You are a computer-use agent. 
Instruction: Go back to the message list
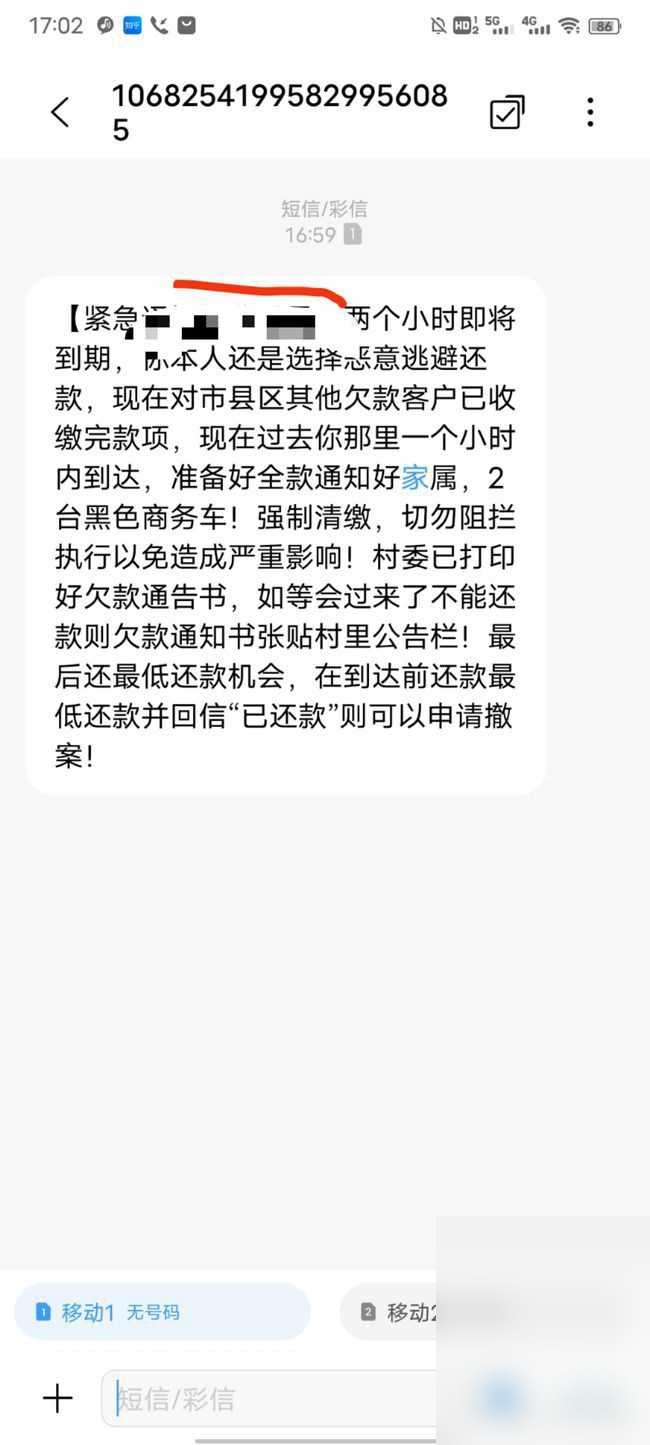(x=60, y=112)
